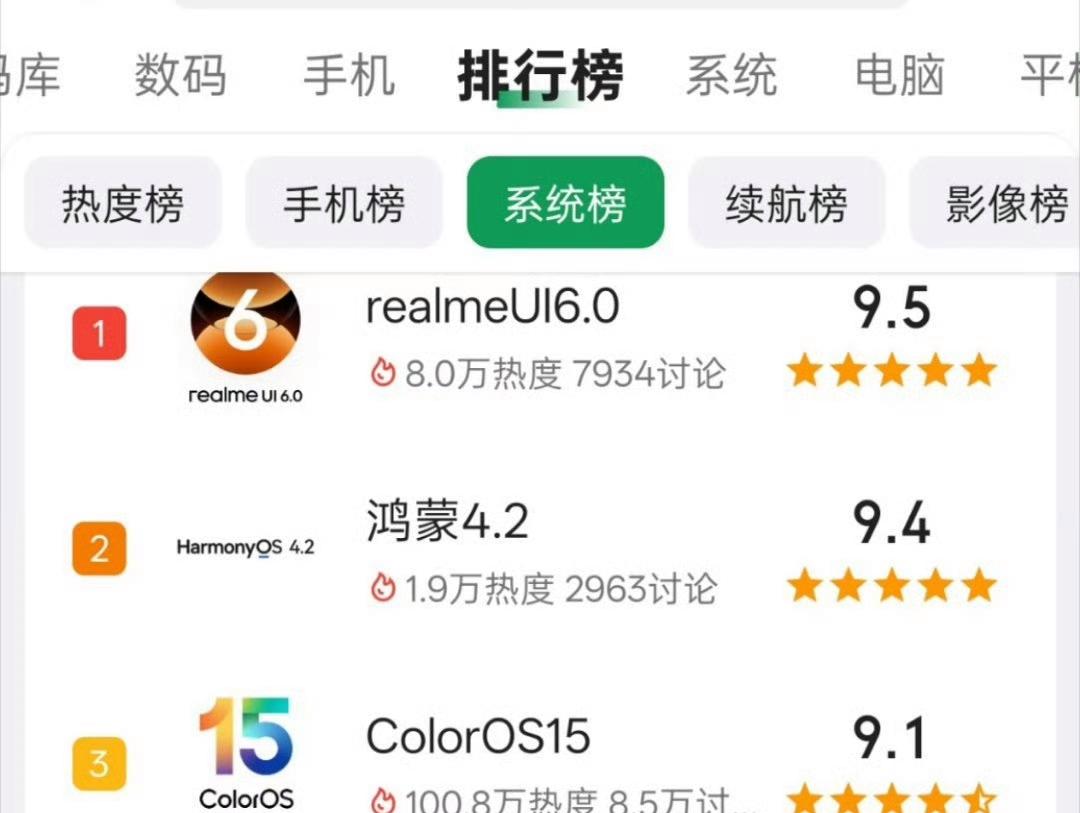Select the 手机榜 ranking chip
The height and width of the screenshot is (813, 1080).
pos(344,203)
